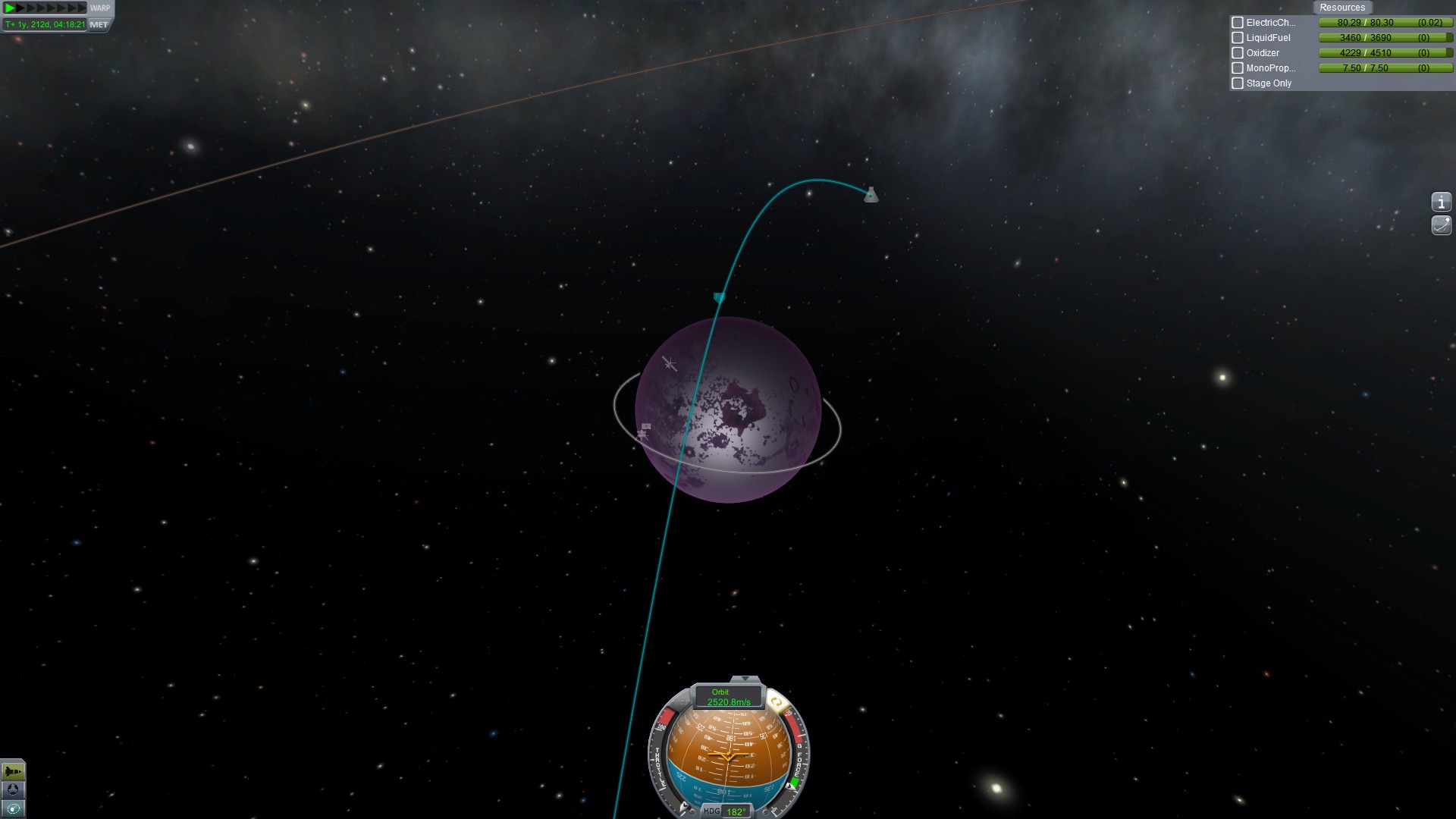Viewport: 1456px width, 819px height.
Task: Toggle the MonoPropellant resource checkbox
Action: tap(1238, 68)
